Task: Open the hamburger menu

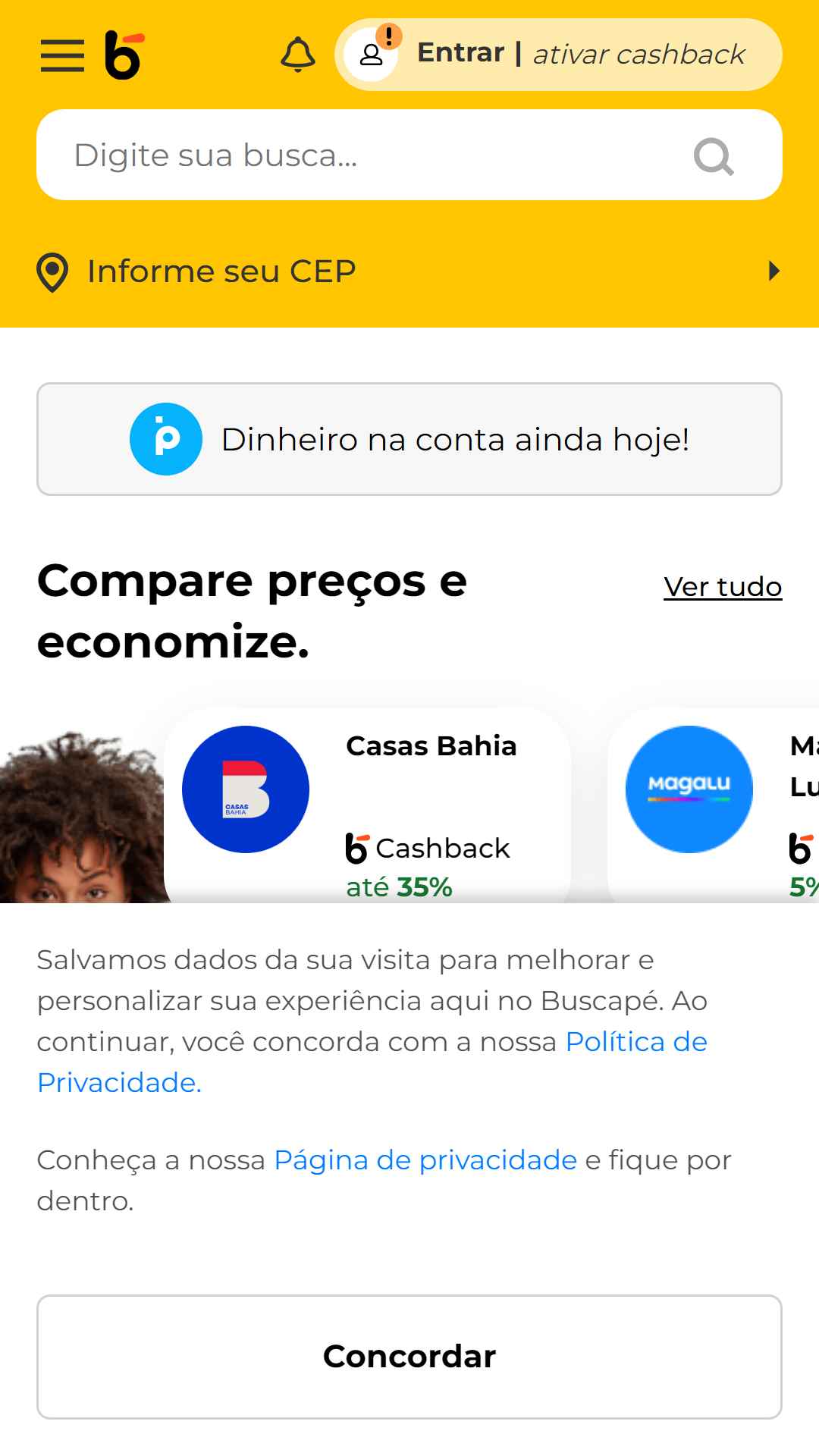Action: click(x=62, y=55)
